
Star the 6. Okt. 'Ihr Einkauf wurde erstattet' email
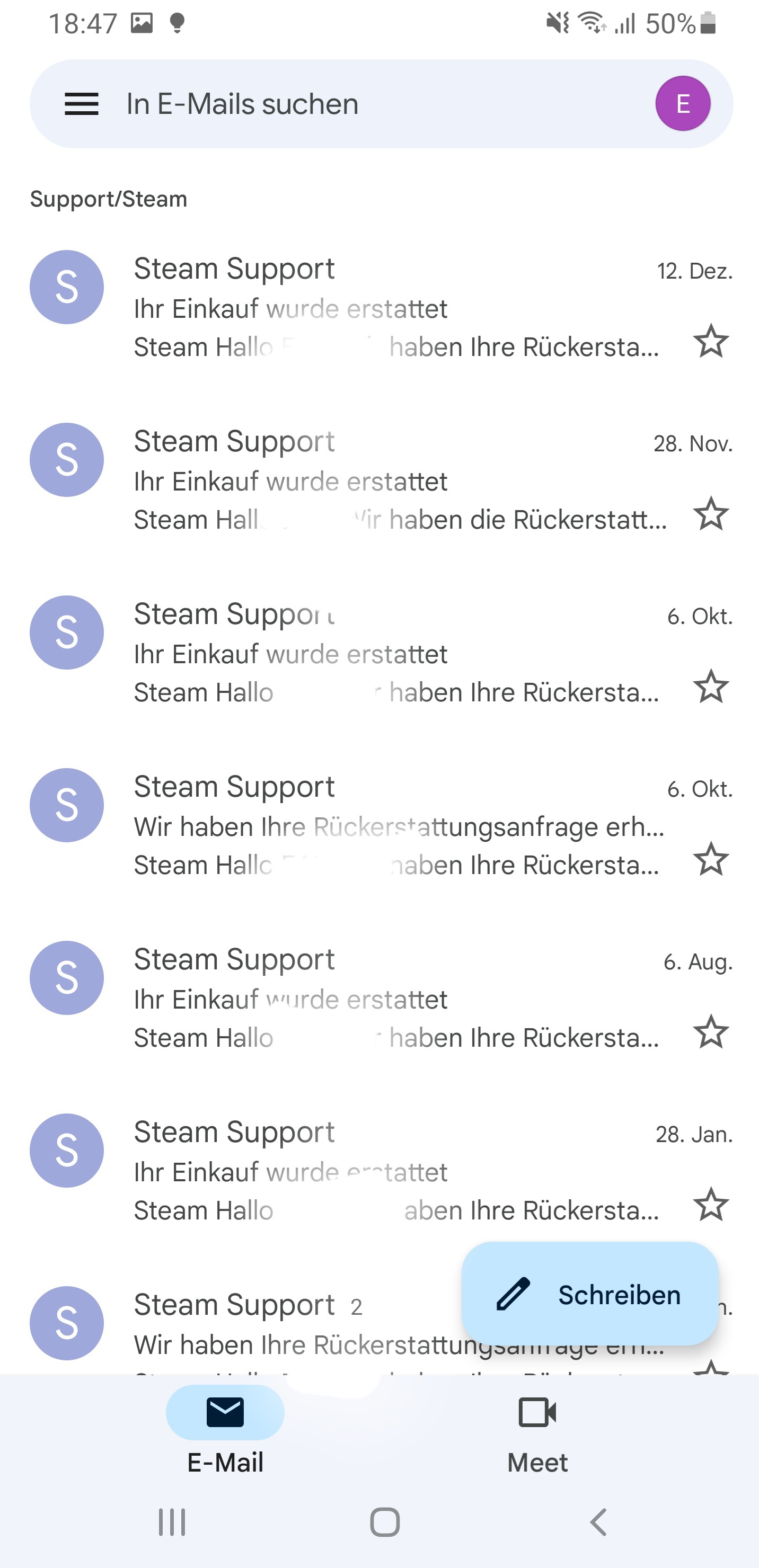click(710, 687)
